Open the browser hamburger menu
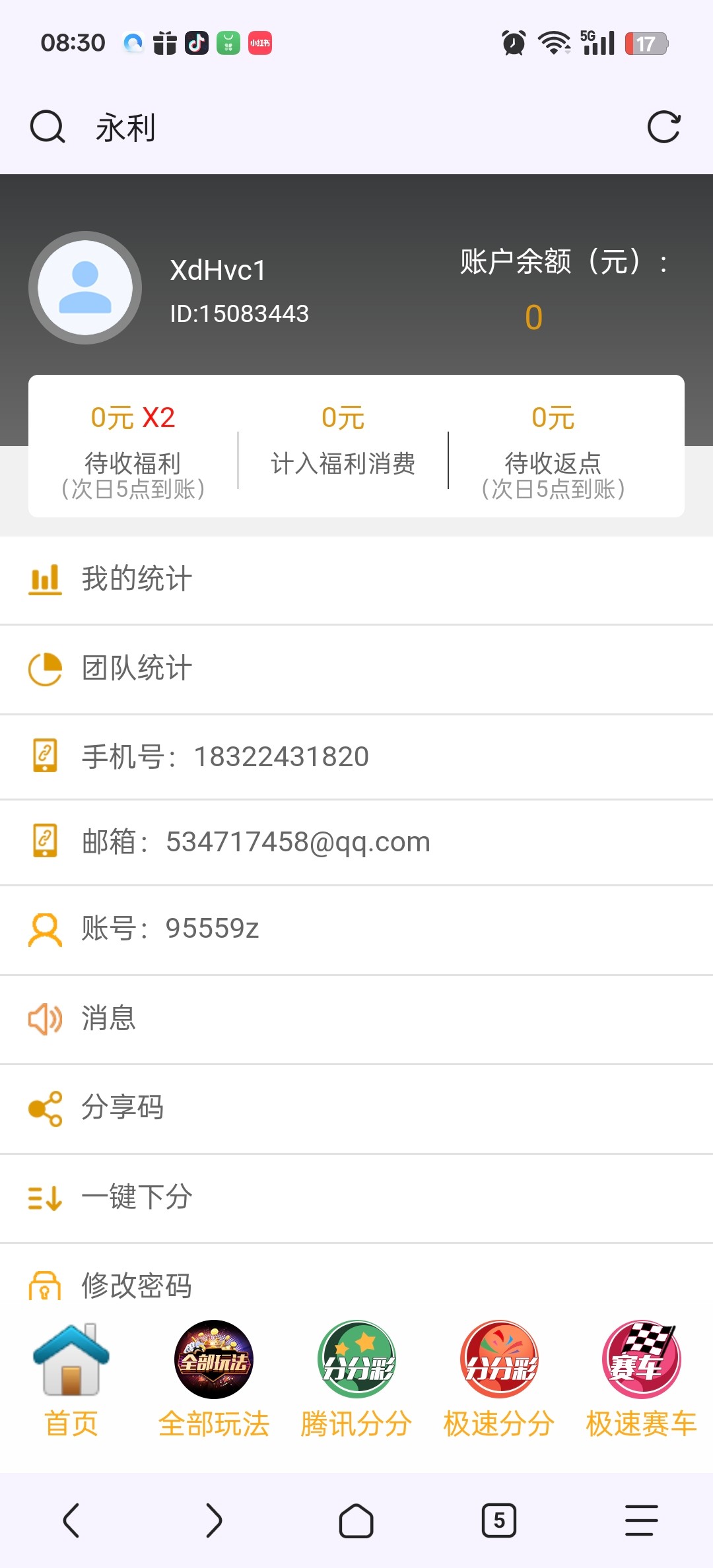Image resolution: width=713 pixels, height=1568 pixels. coord(642,1520)
